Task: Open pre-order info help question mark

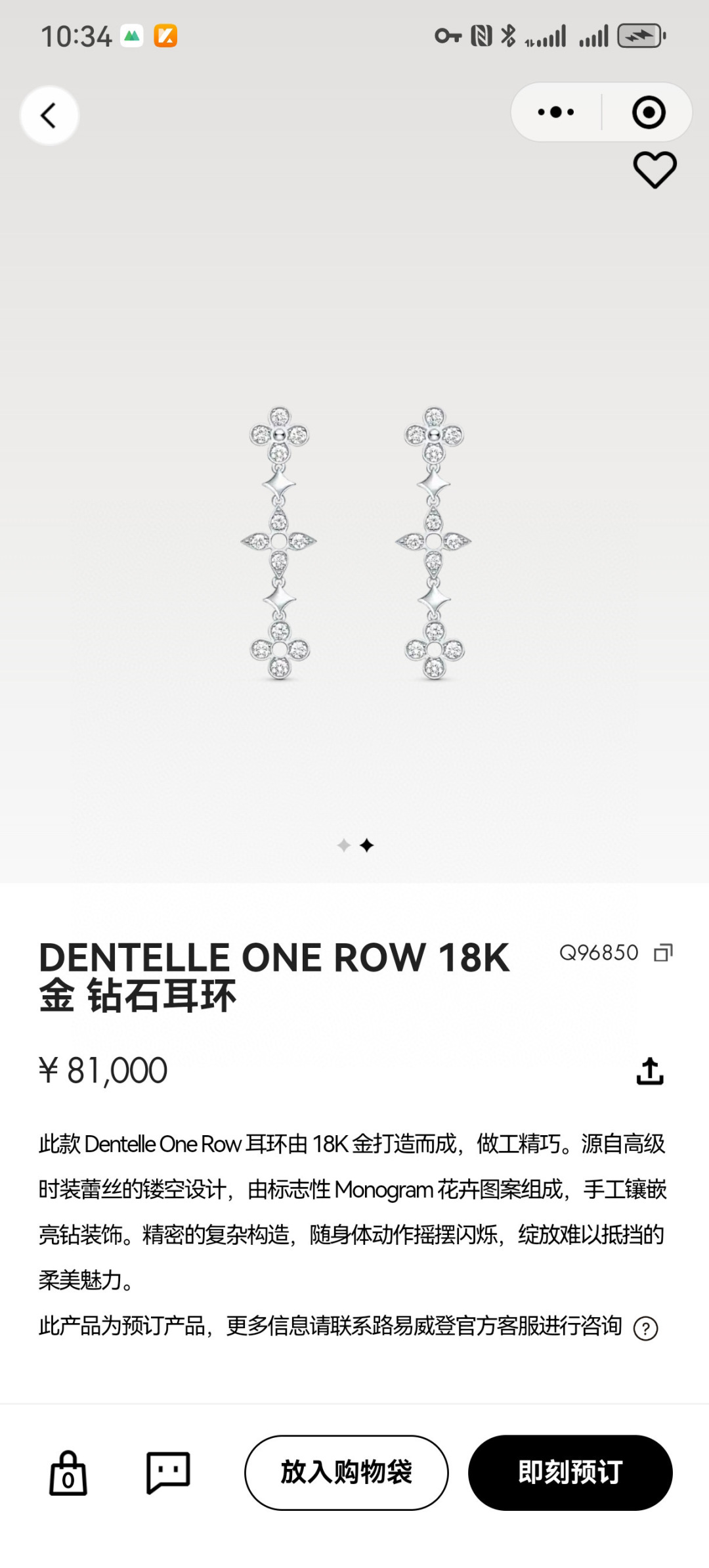Action: (645, 1328)
